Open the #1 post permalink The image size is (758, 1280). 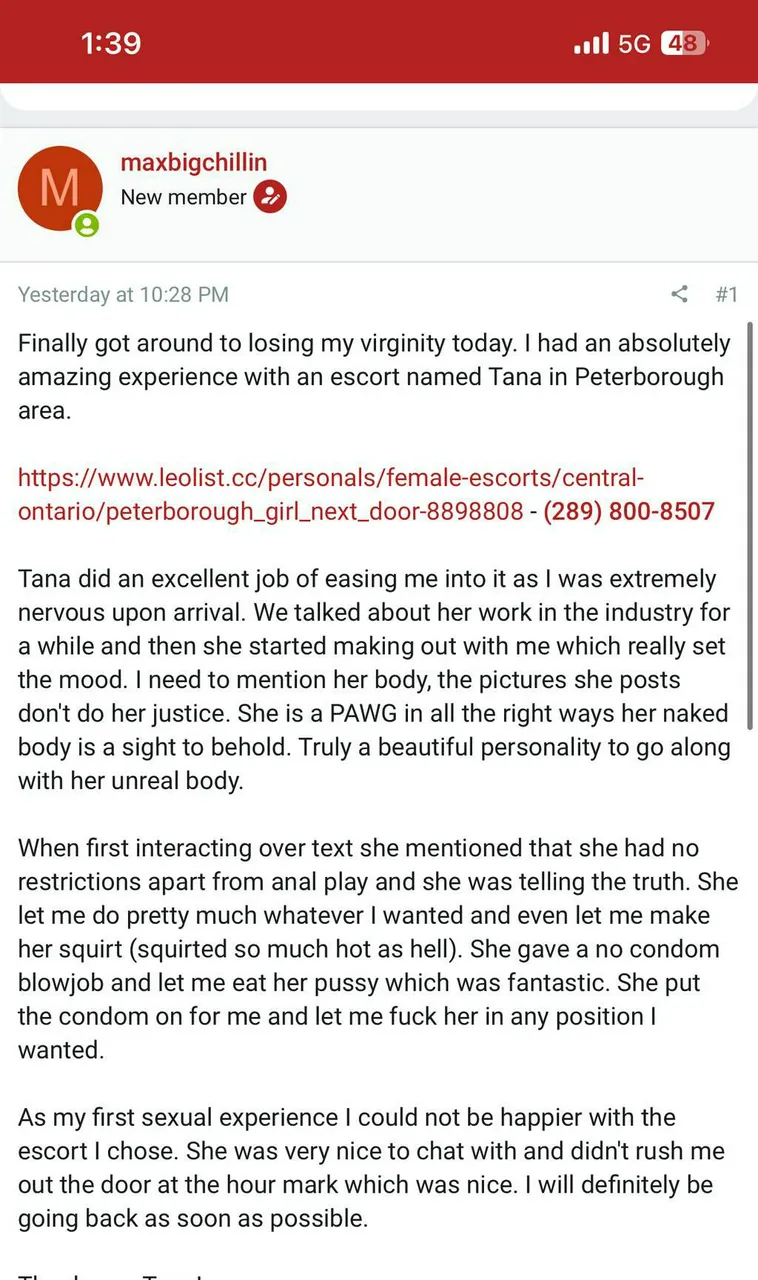tap(727, 294)
